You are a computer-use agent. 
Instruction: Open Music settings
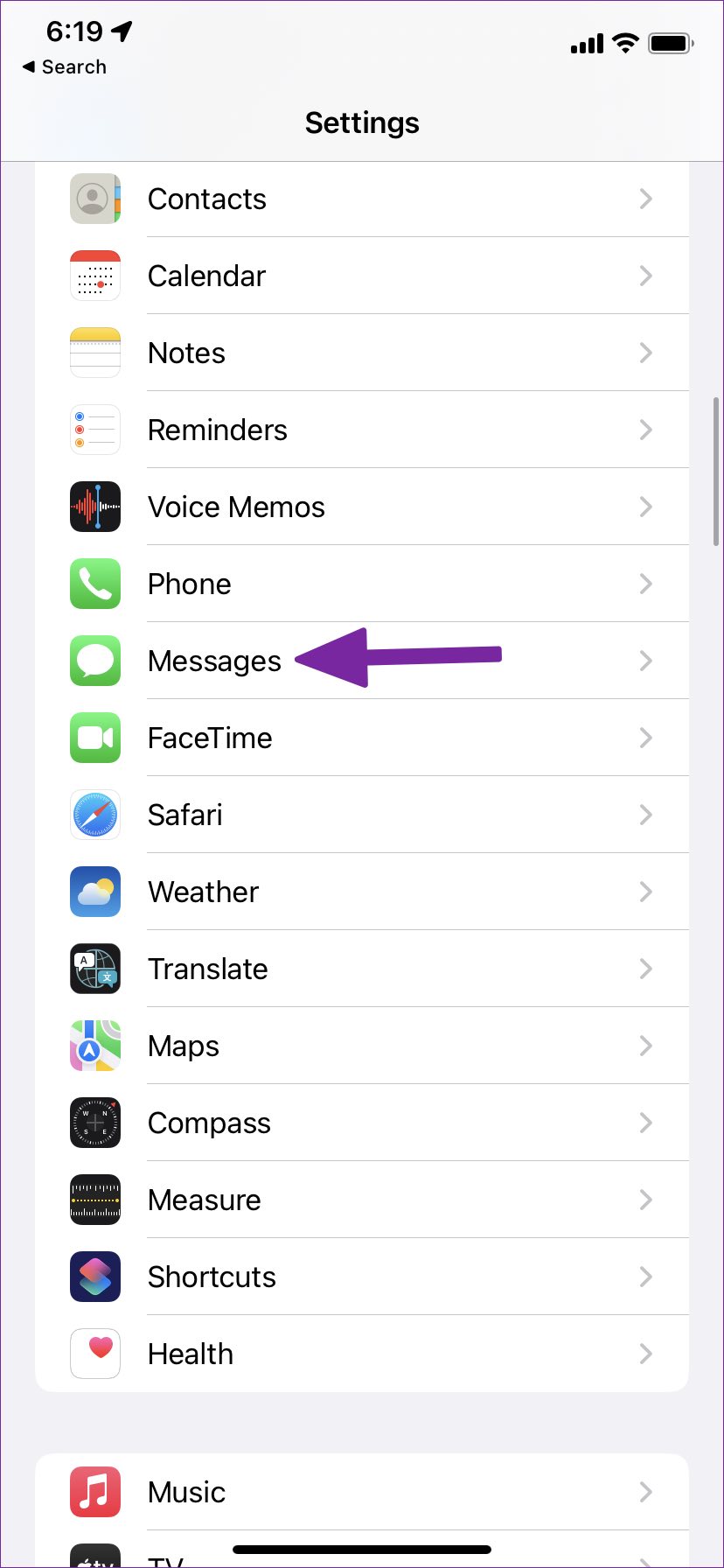pos(361,1493)
